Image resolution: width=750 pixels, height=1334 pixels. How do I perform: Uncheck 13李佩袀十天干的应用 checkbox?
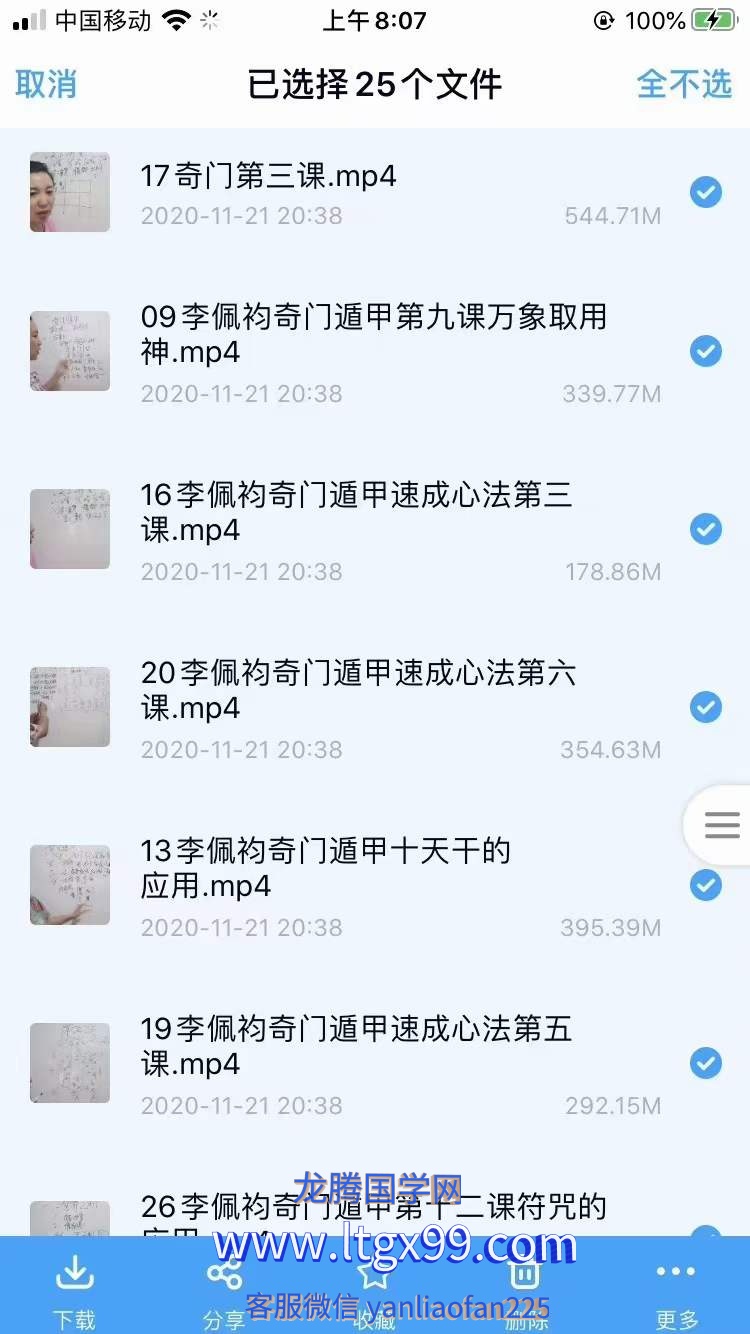click(706, 885)
